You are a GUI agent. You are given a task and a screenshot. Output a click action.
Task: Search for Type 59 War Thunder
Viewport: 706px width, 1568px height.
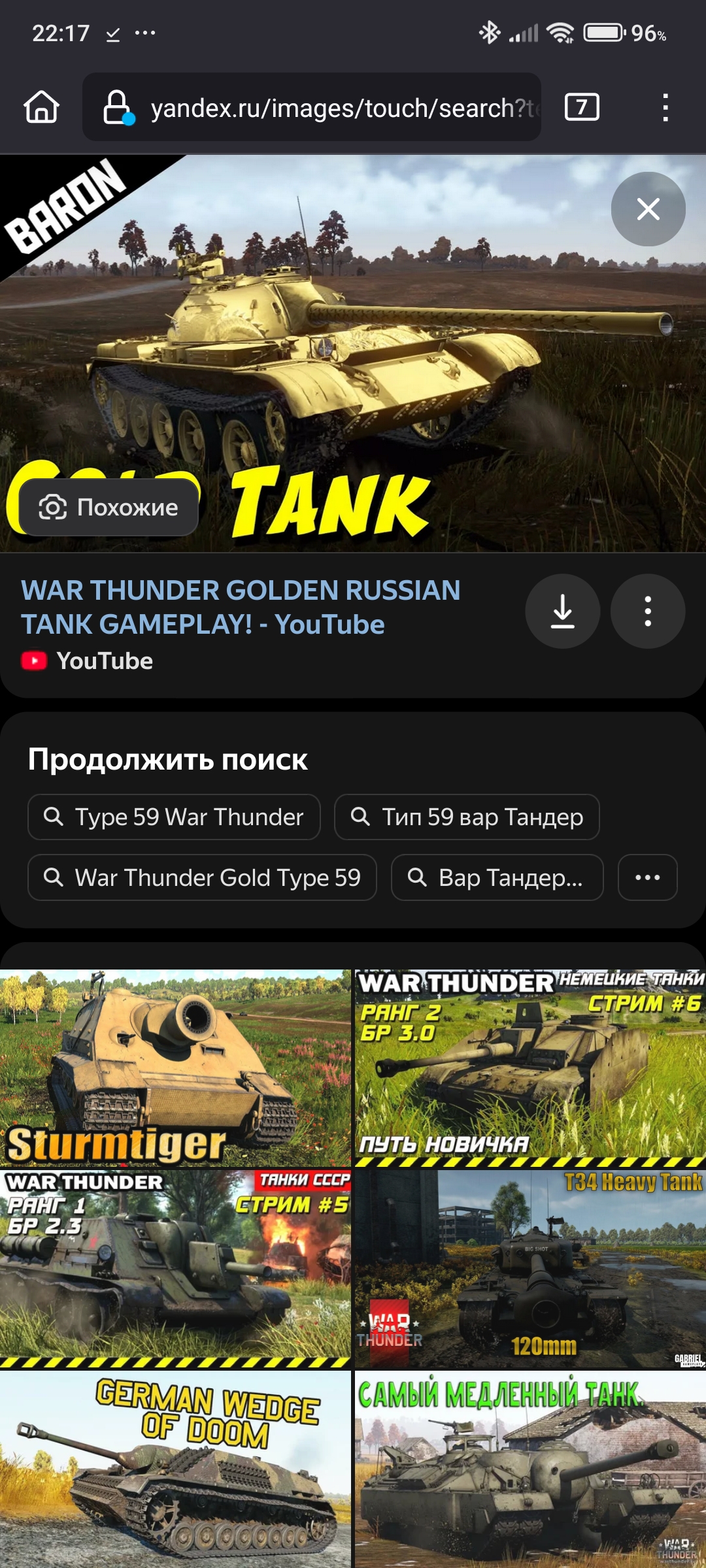click(x=174, y=817)
